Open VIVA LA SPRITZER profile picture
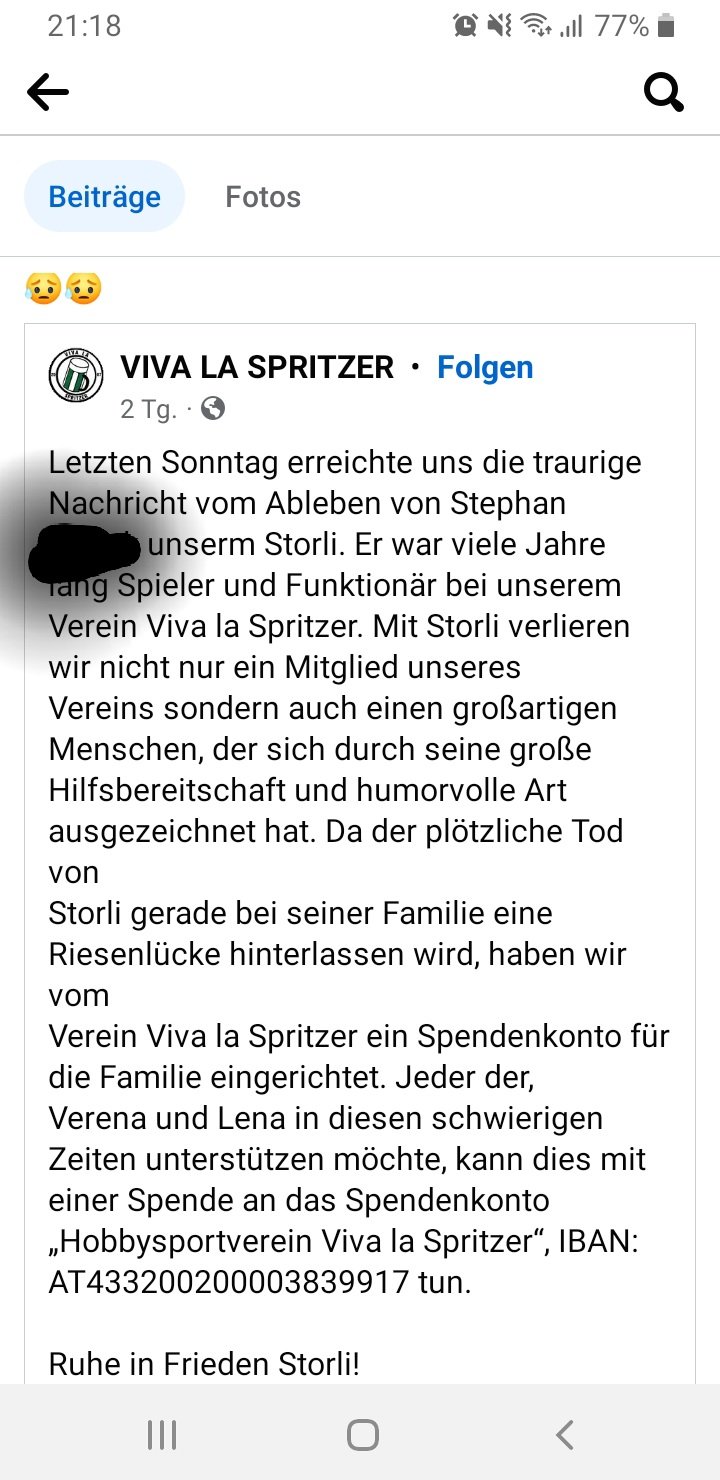720x1480 pixels. [x=76, y=377]
